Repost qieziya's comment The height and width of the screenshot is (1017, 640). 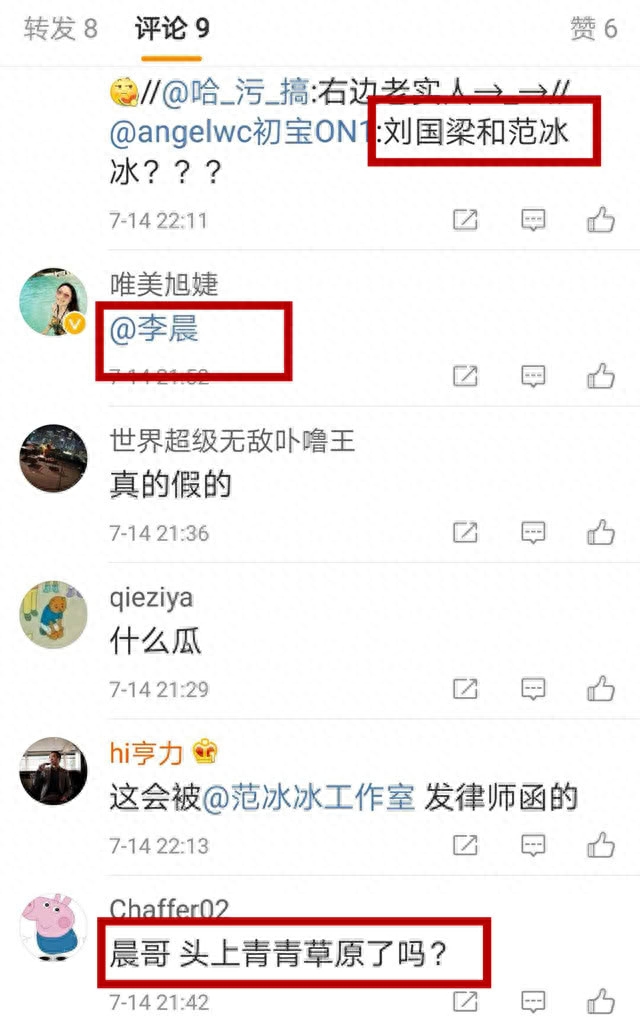point(465,689)
